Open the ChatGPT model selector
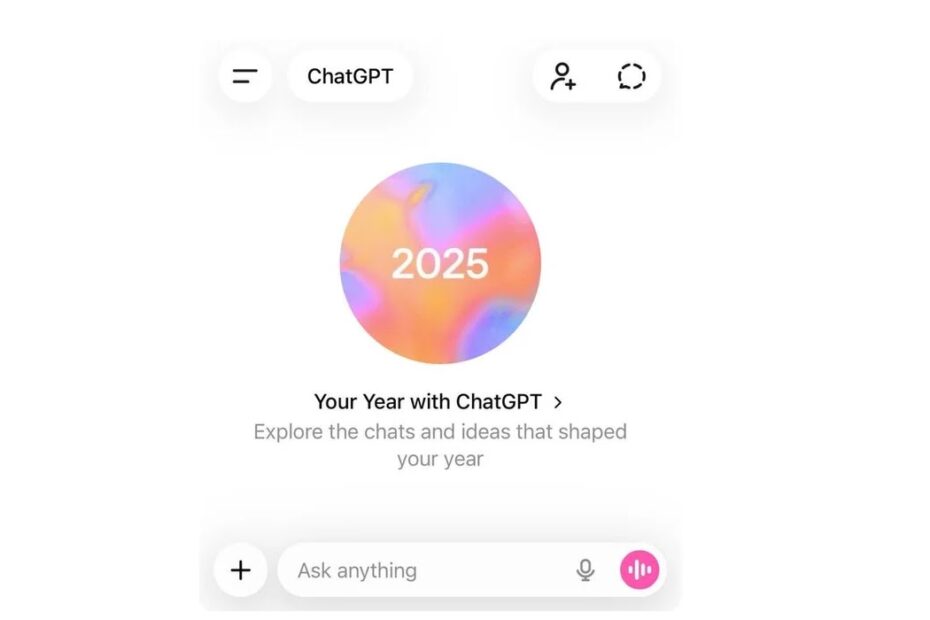930x620 pixels. (350, 76)
